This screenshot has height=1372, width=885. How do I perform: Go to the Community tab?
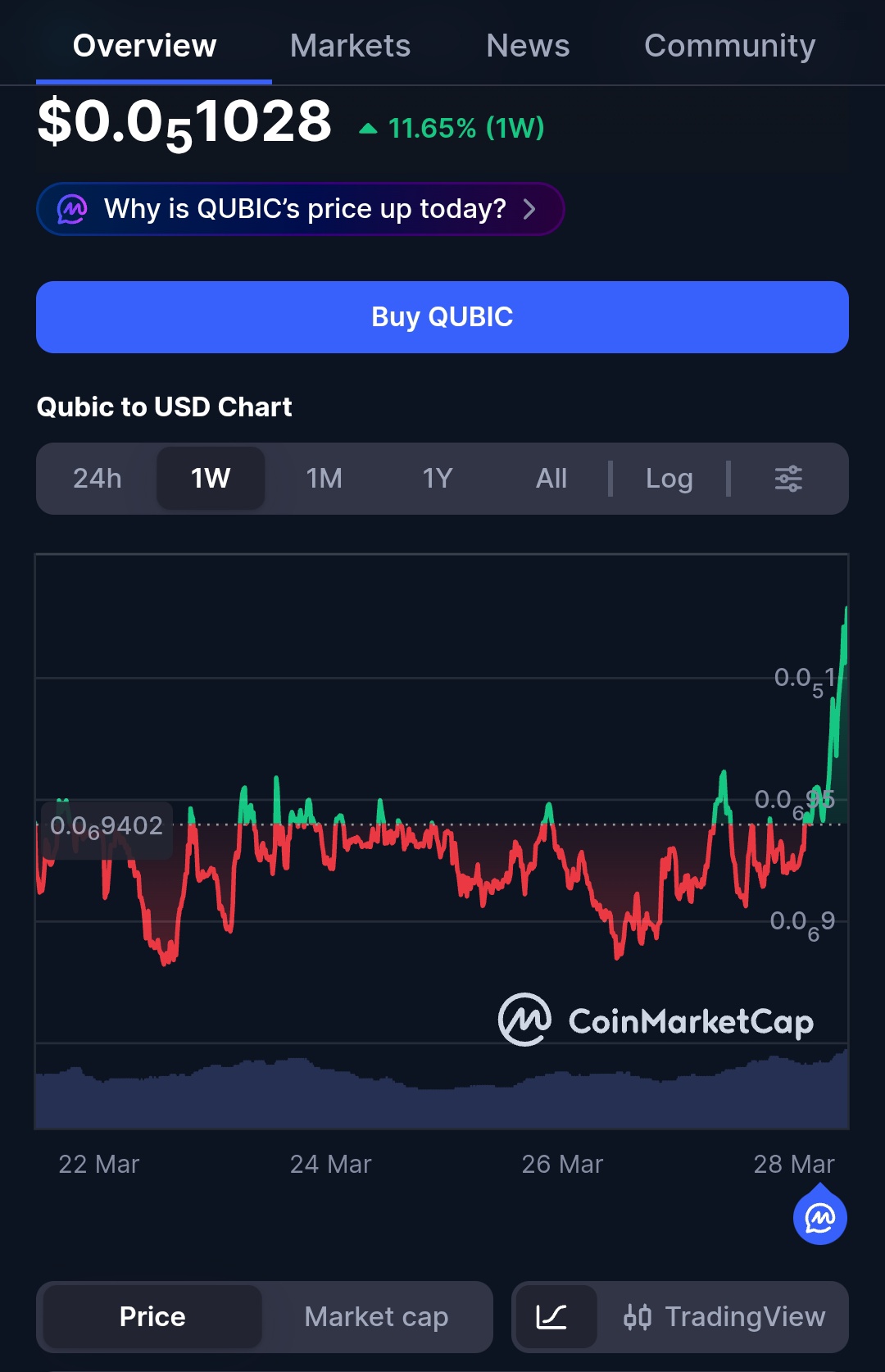(x=729, y=46)
